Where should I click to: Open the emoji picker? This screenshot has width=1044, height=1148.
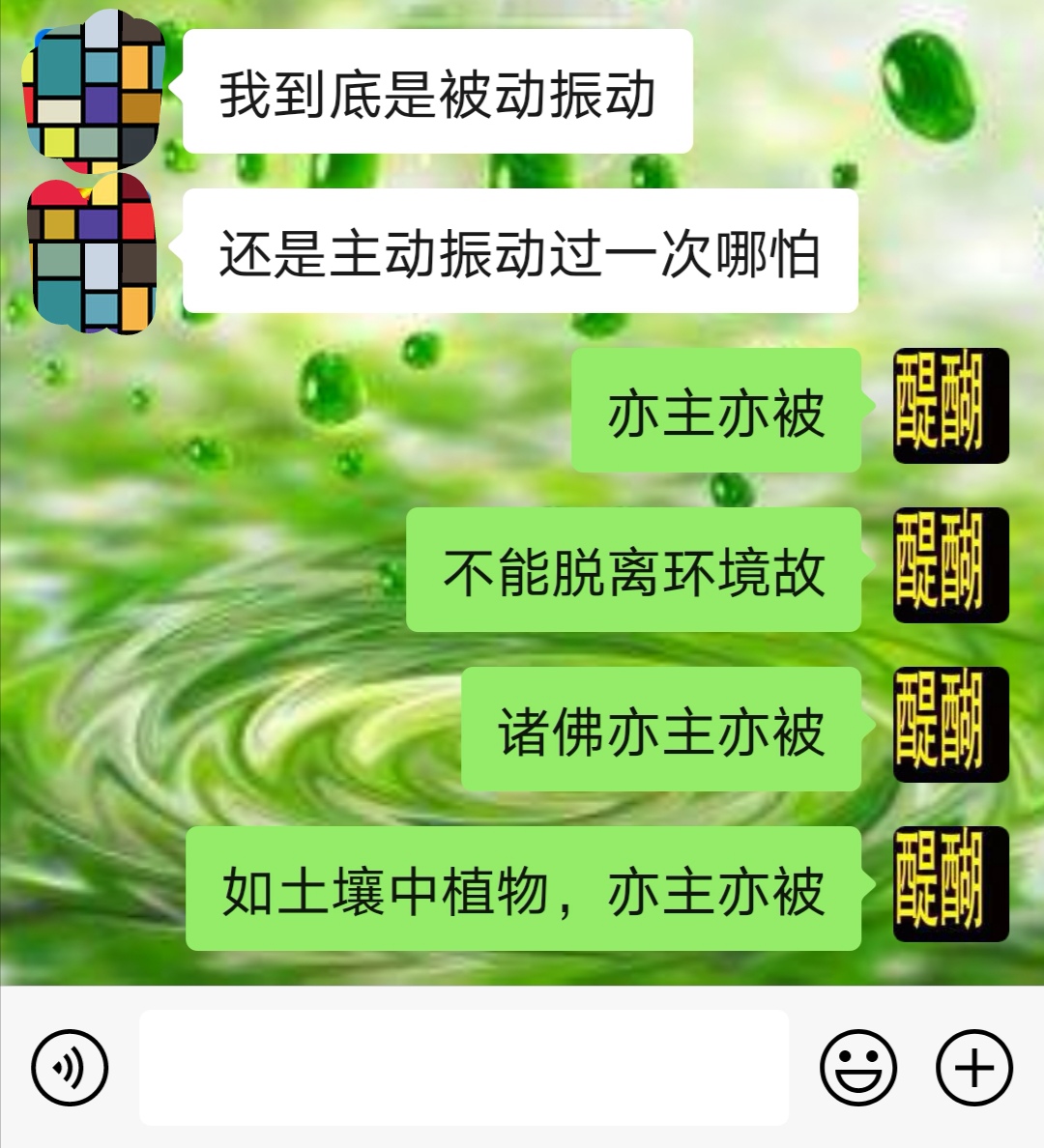point(858,1068)
